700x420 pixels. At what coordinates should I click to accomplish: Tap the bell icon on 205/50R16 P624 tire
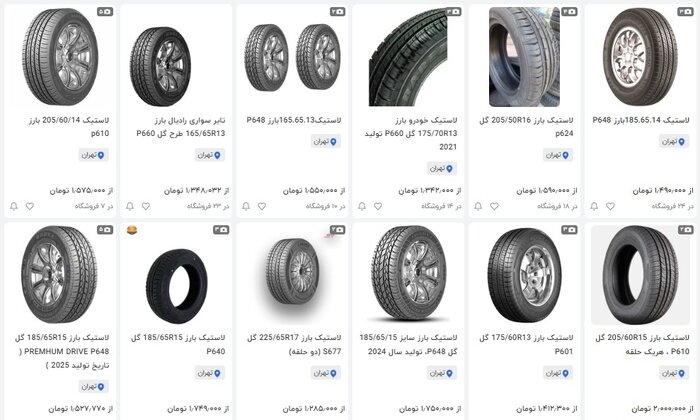point(480,206)
